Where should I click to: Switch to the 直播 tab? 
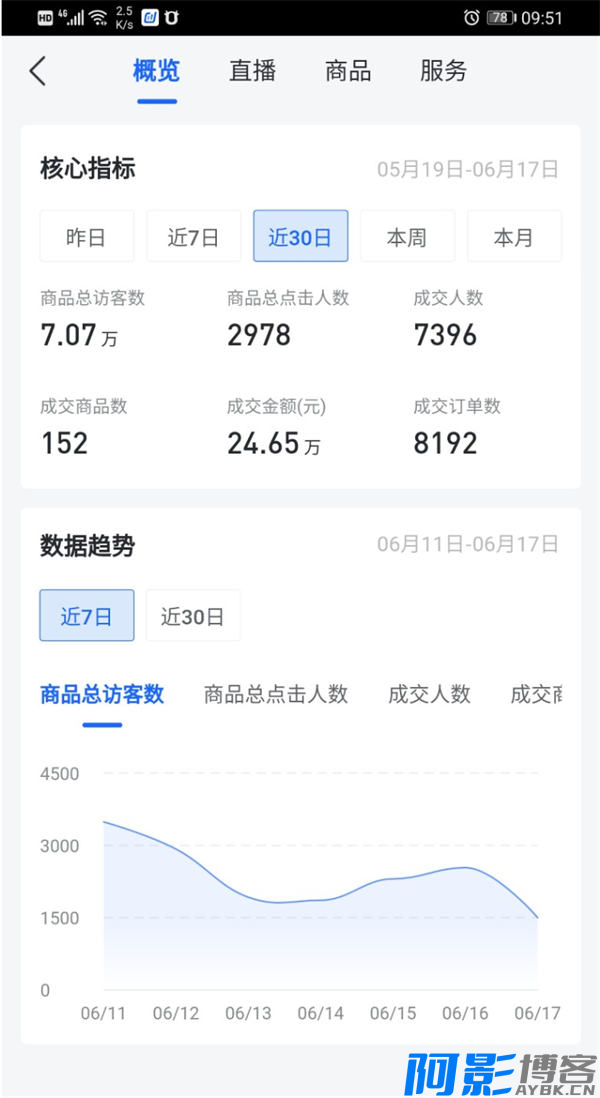pyautogui.click(x=252, y=71)
